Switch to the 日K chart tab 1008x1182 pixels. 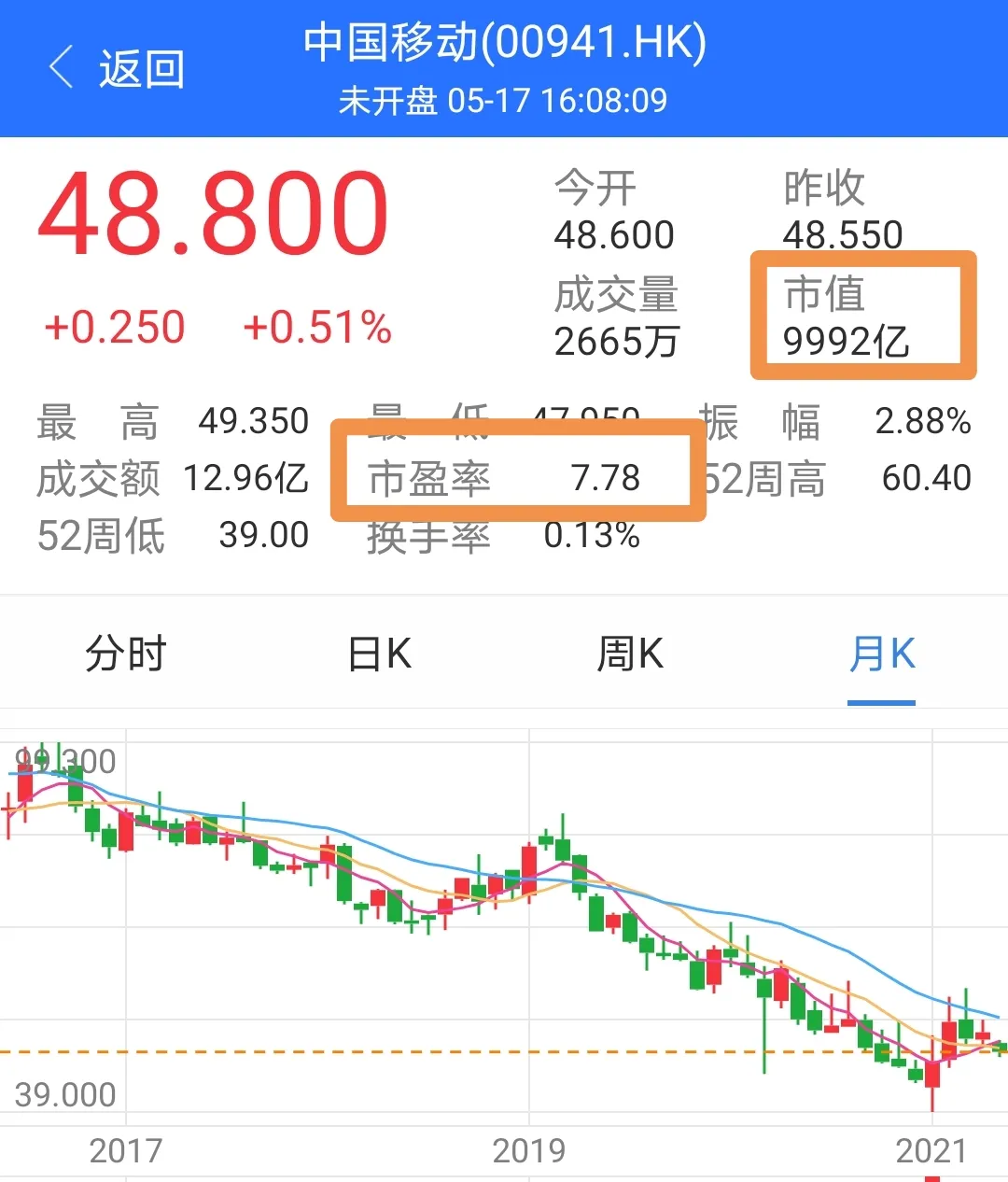(x=379, y=654)
